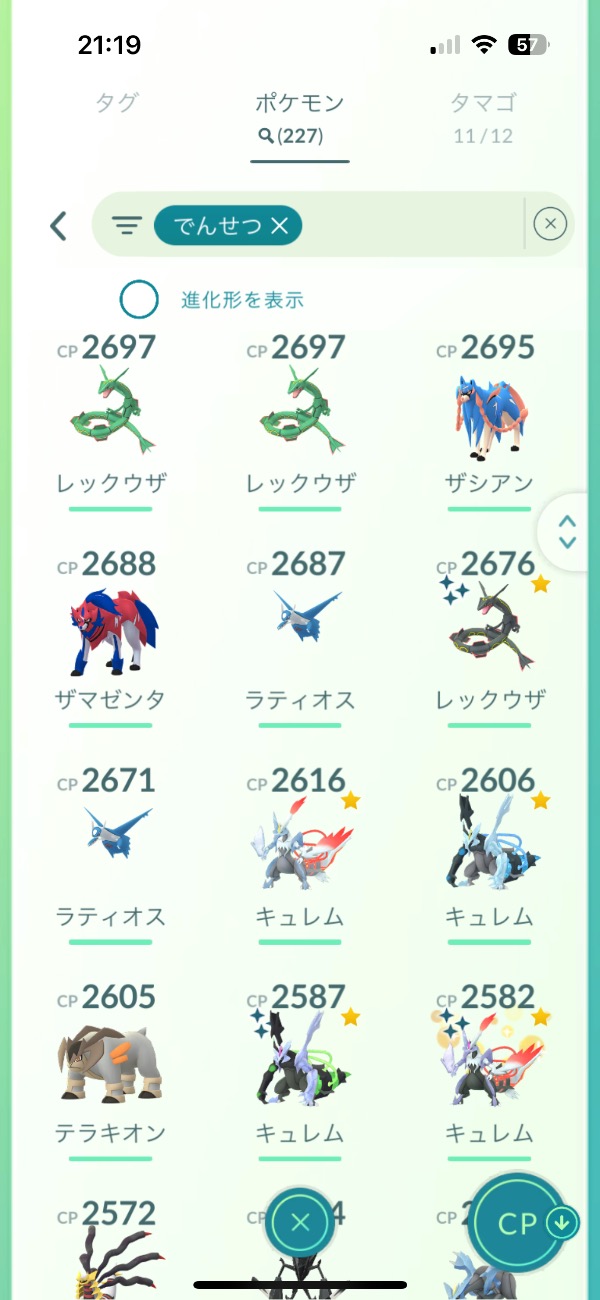Enable the 進化形を表示 option
Image resolution: width=600 pixels, height=1300 pixels.
click(x=139, y=299)
